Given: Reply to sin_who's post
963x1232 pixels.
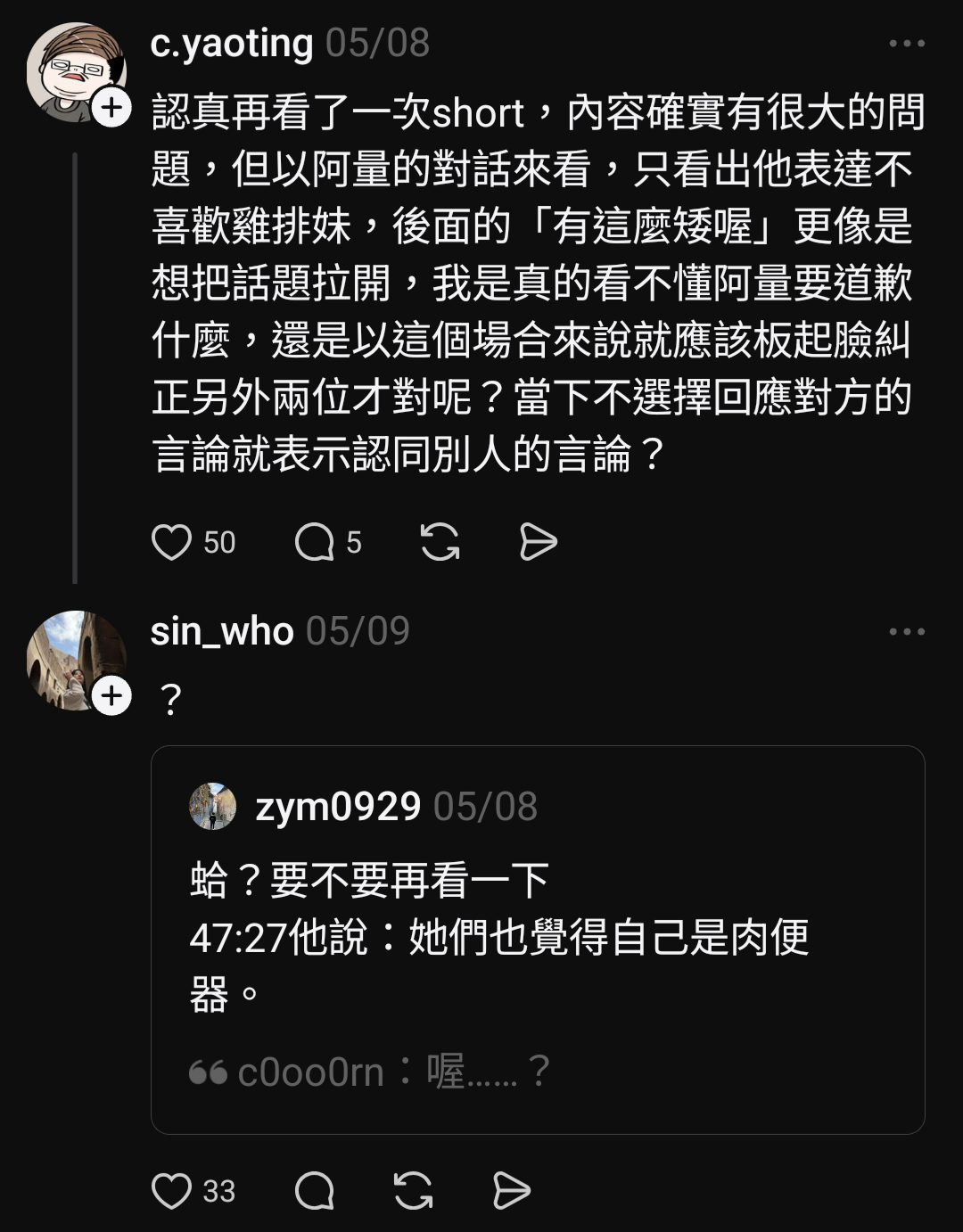Looking at the screenshot, I should coord(314,1191).
